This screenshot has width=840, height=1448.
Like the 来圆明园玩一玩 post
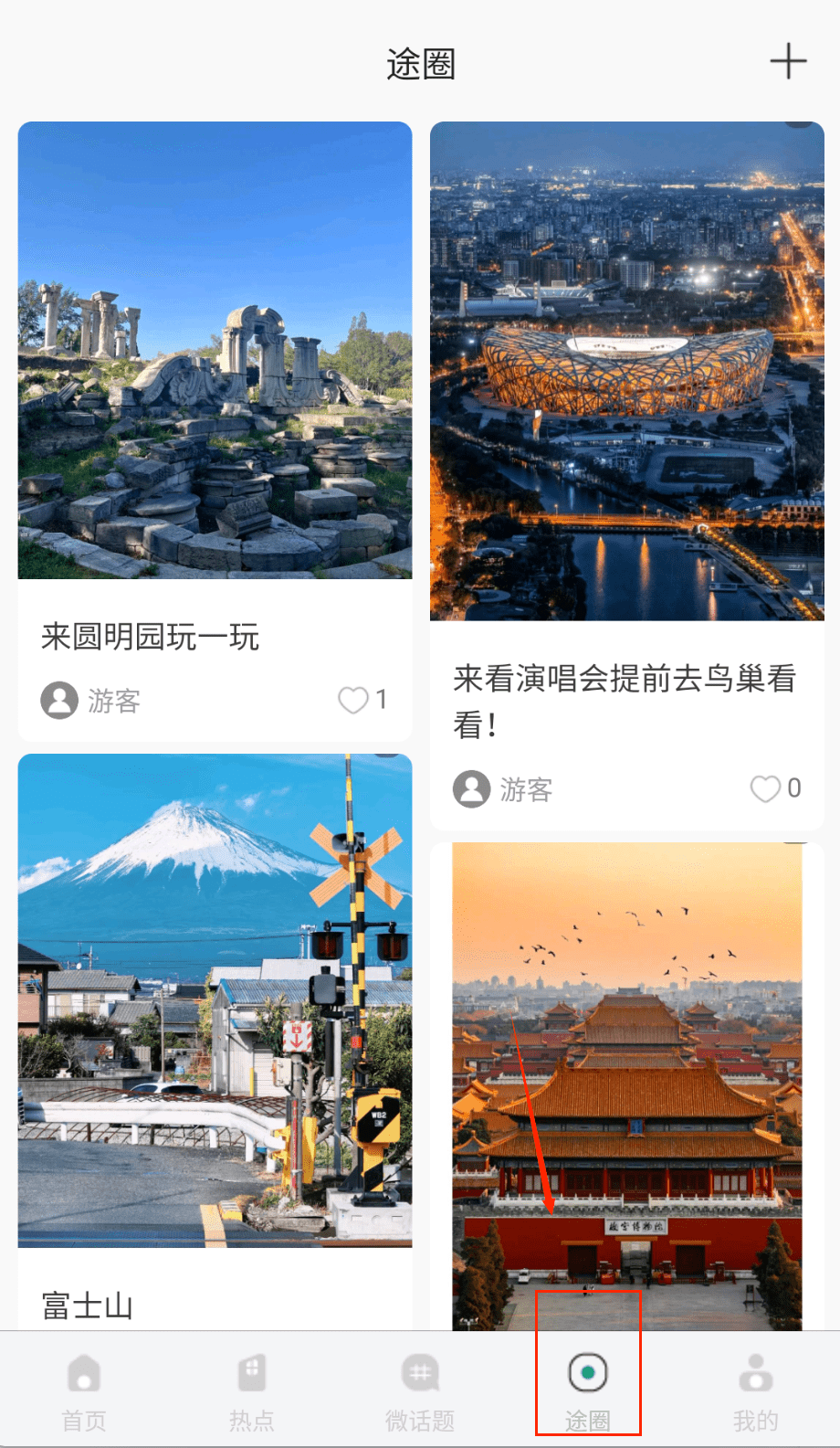click(x=353, y=700)
